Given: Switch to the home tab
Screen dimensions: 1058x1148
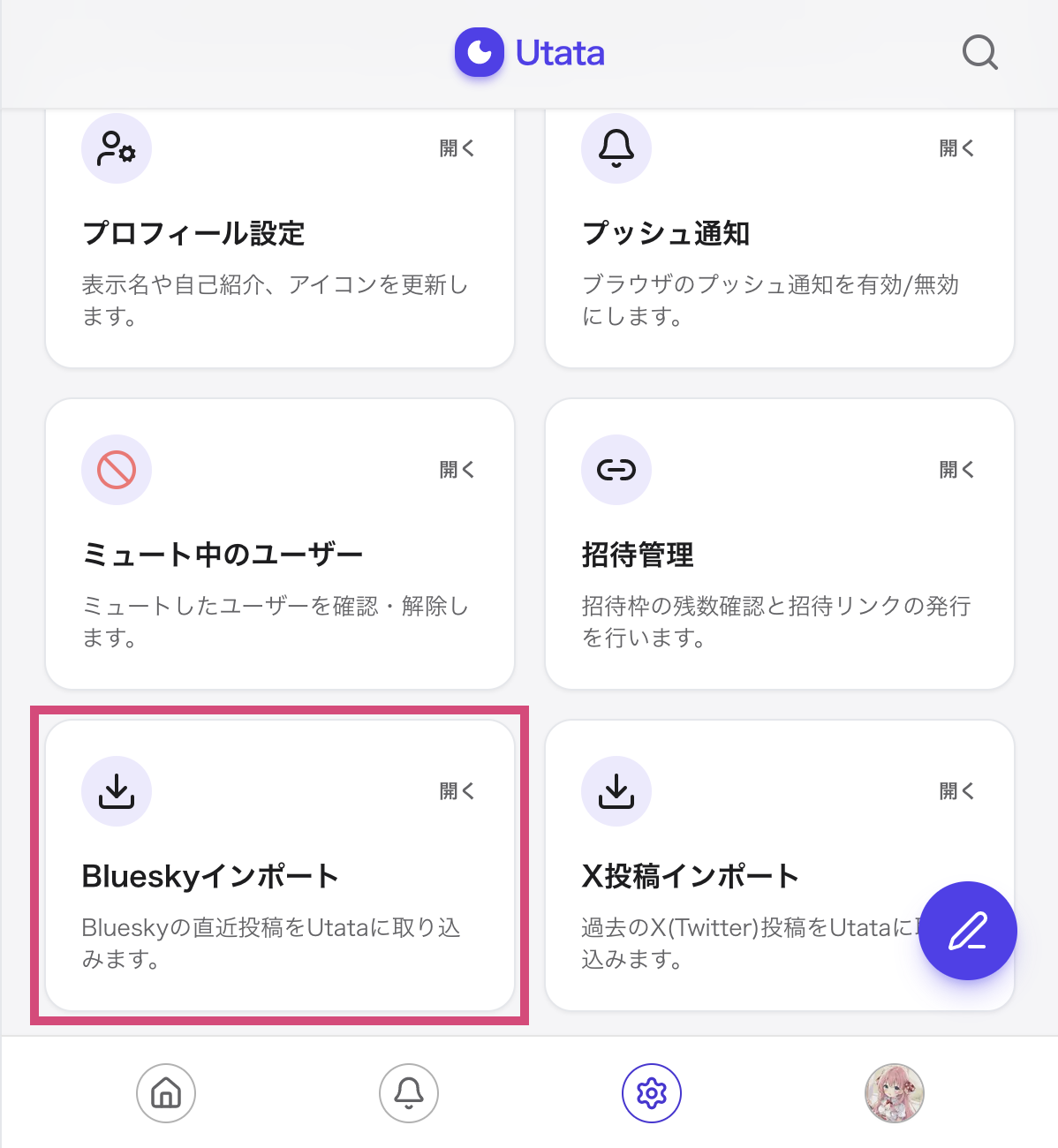Looking at the screenshot, I should click(x=165, y=1093).
